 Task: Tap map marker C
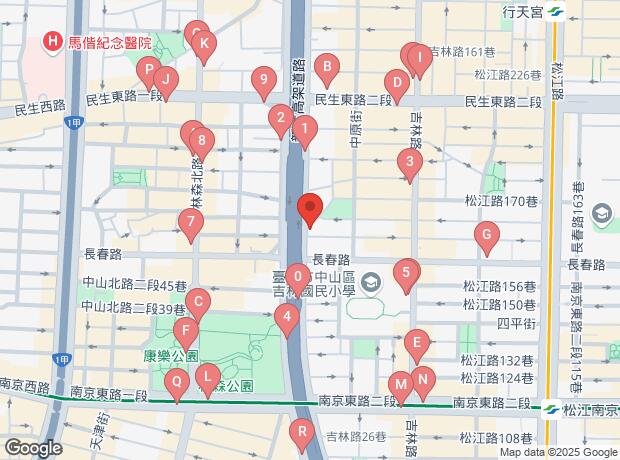198,302
